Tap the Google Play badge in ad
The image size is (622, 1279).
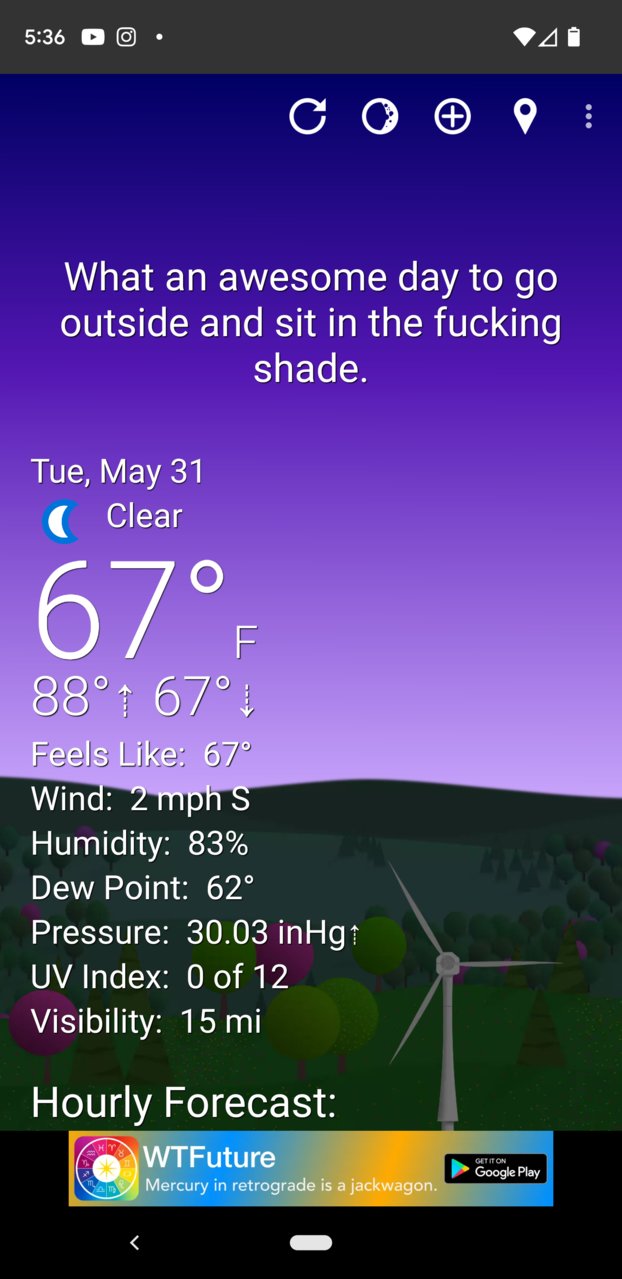(x=495, y=1168)
